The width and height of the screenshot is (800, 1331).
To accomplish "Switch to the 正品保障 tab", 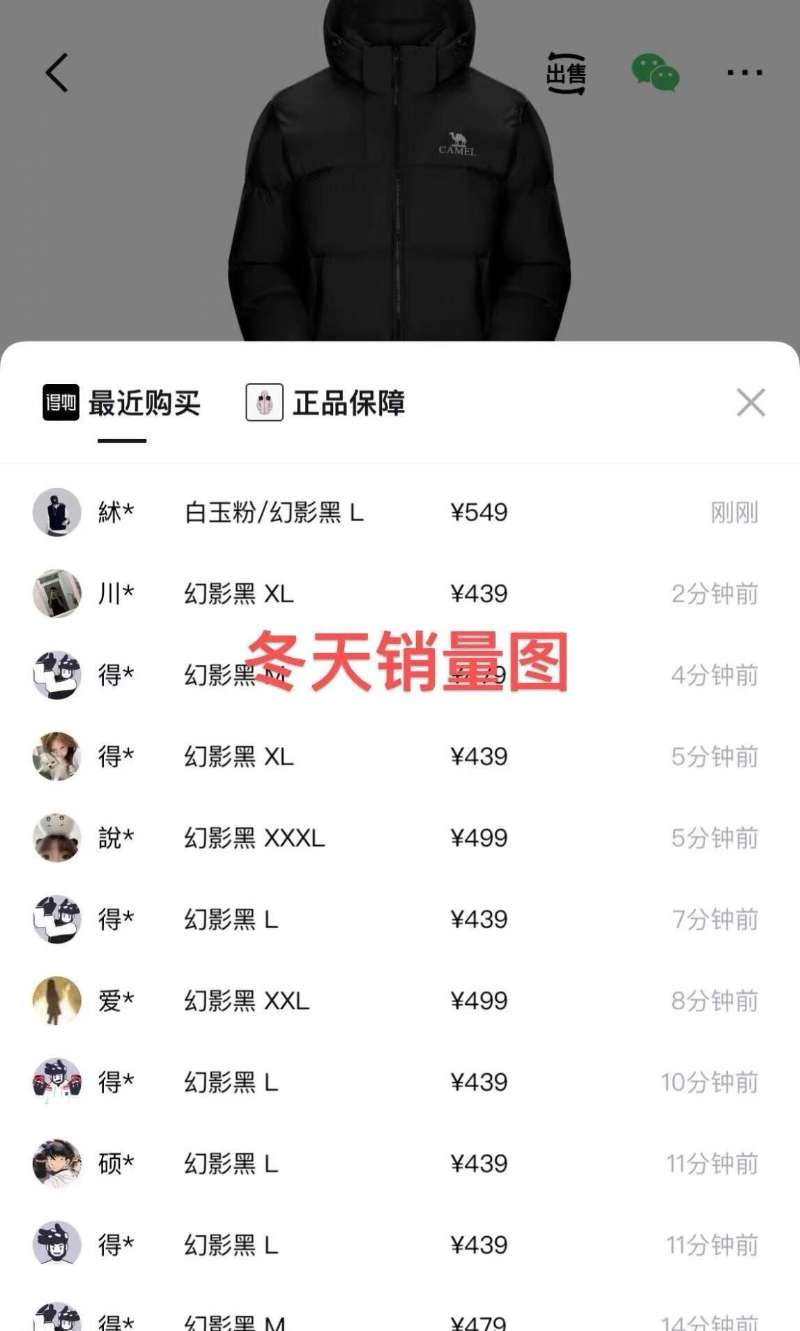I will tap(348, 403).
